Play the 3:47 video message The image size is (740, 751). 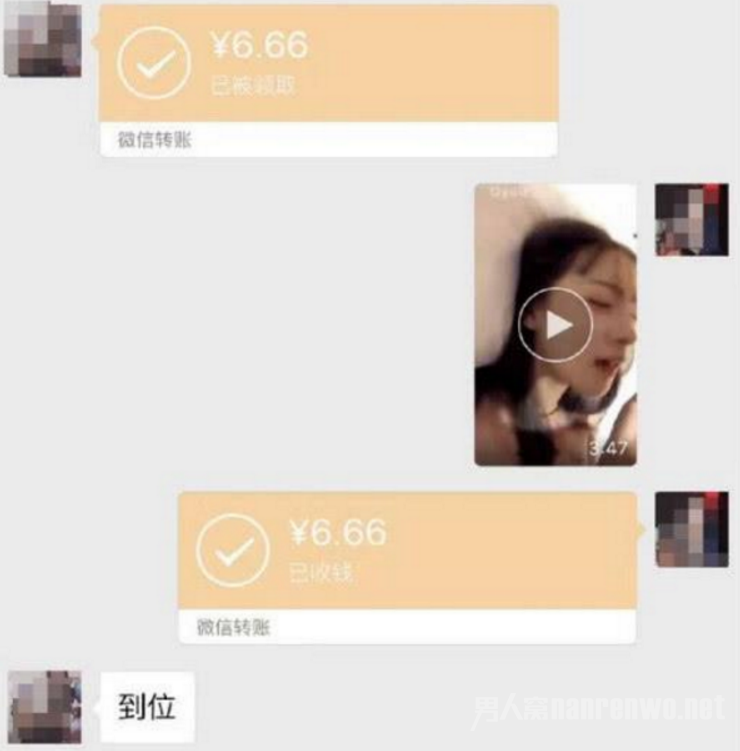556,325
